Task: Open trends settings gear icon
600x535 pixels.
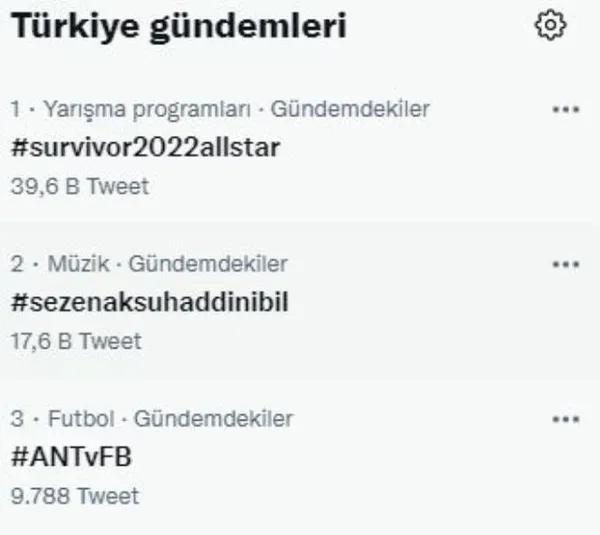Action: [x=551, y=27]
